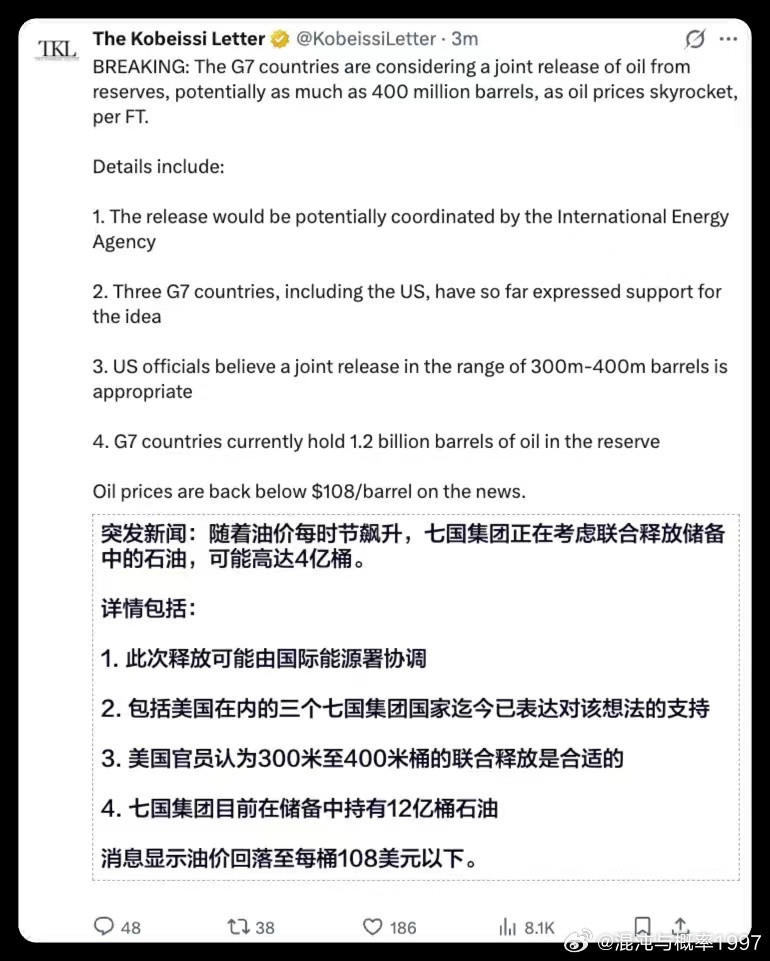
Task: Toggle bookmark to save this post
Action: [643, 927]
